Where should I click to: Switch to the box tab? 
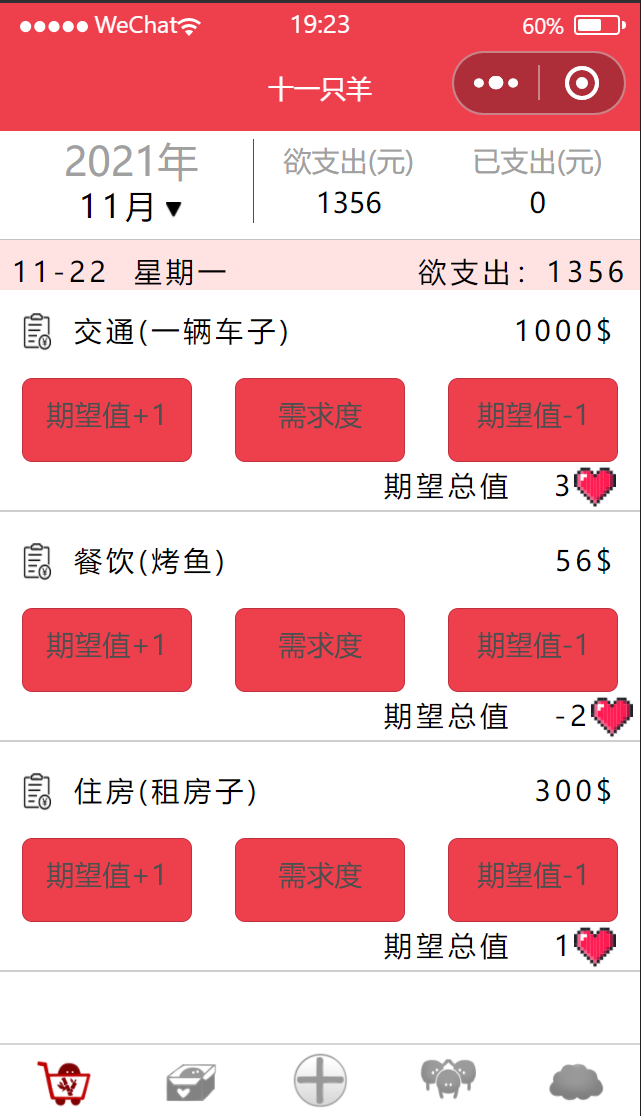[x=191, y=1081]
